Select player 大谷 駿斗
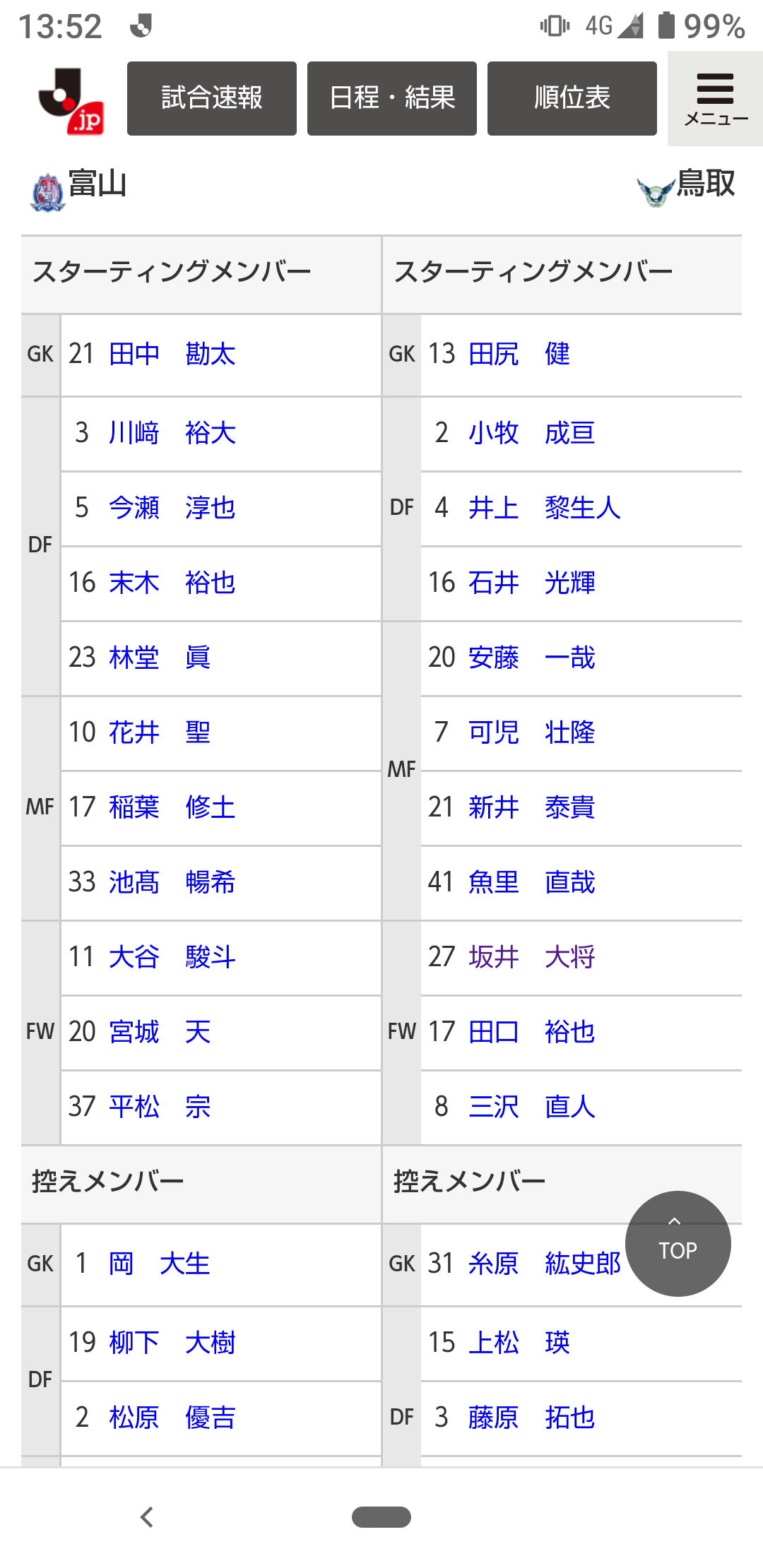 click(172, 957)
